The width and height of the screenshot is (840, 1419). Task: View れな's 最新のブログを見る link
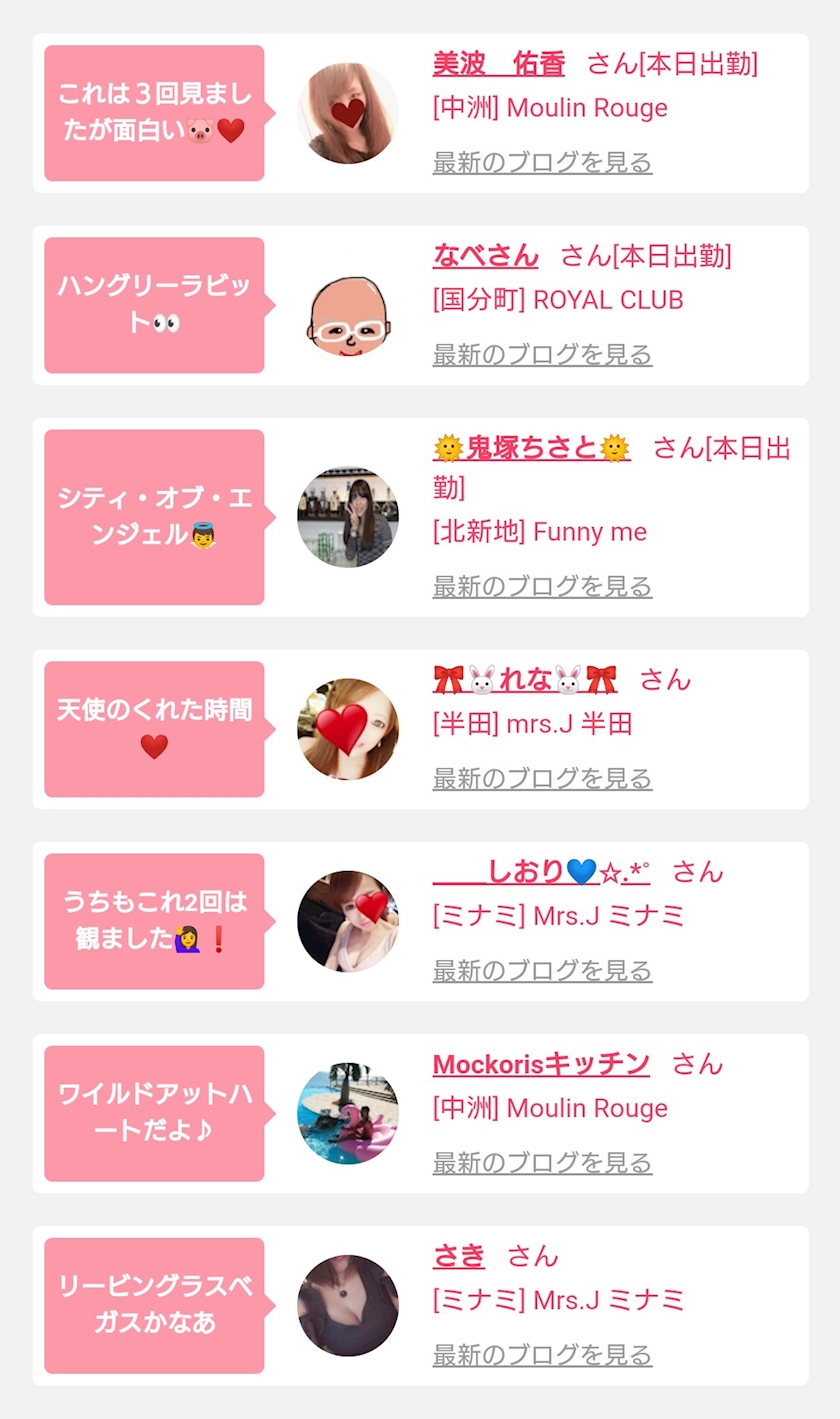click(x=542, y=778)
